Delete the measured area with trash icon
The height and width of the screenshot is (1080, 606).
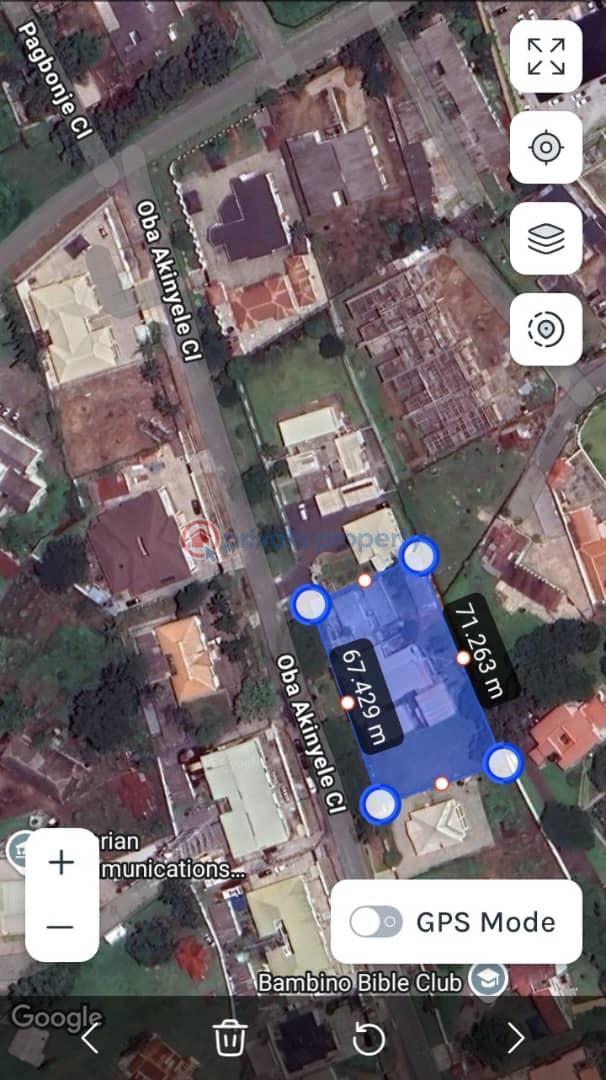tap(230, 1039)
